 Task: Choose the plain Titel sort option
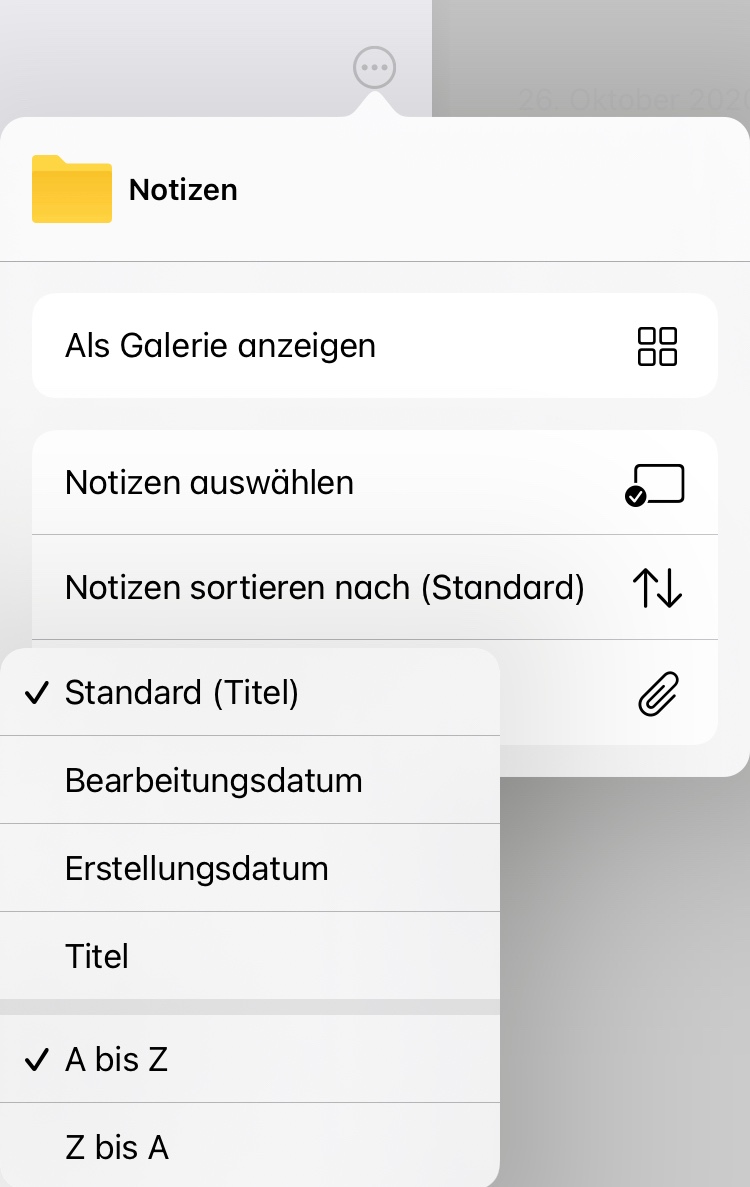pyautogui.click(x=250, y=956)
